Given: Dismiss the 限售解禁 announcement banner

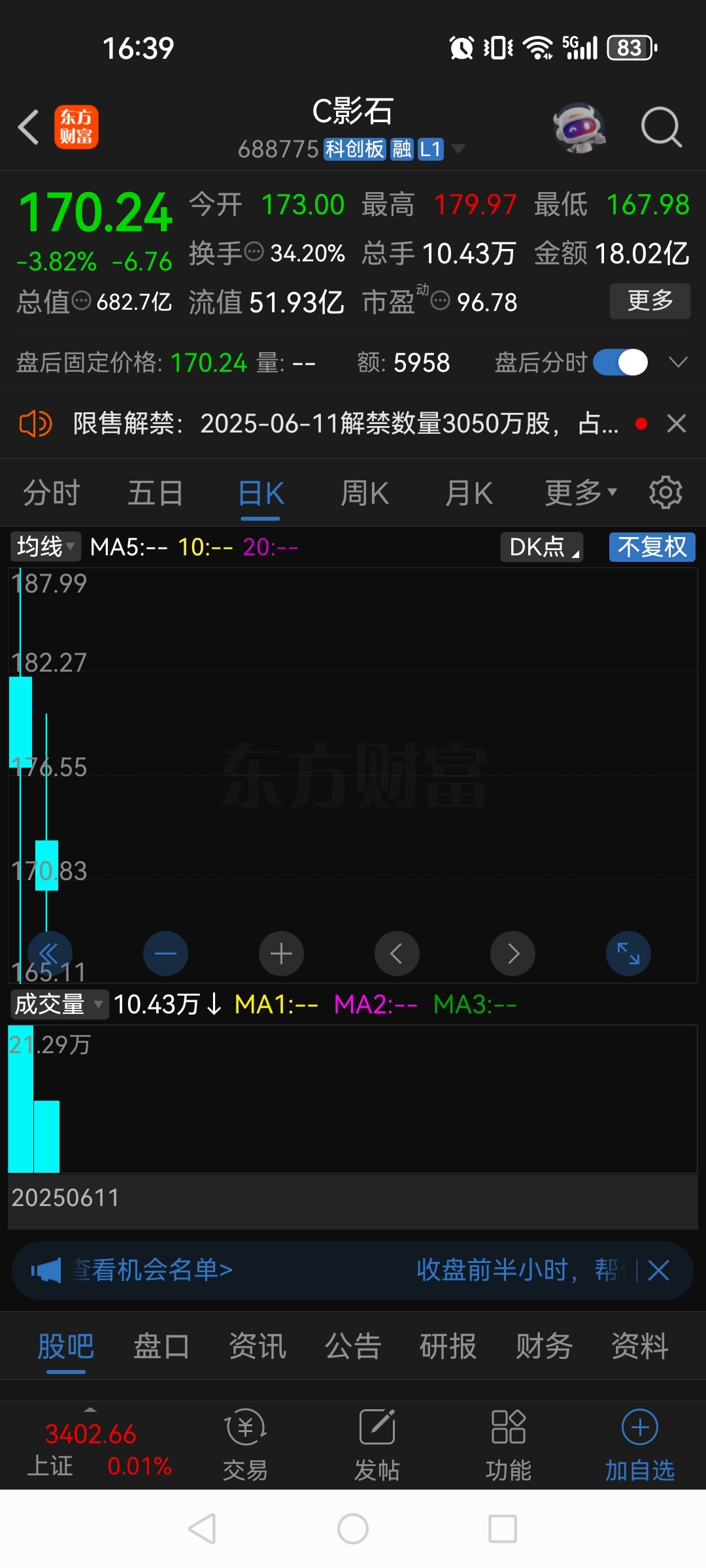Looking at the screenshot, I should (677, 423).
